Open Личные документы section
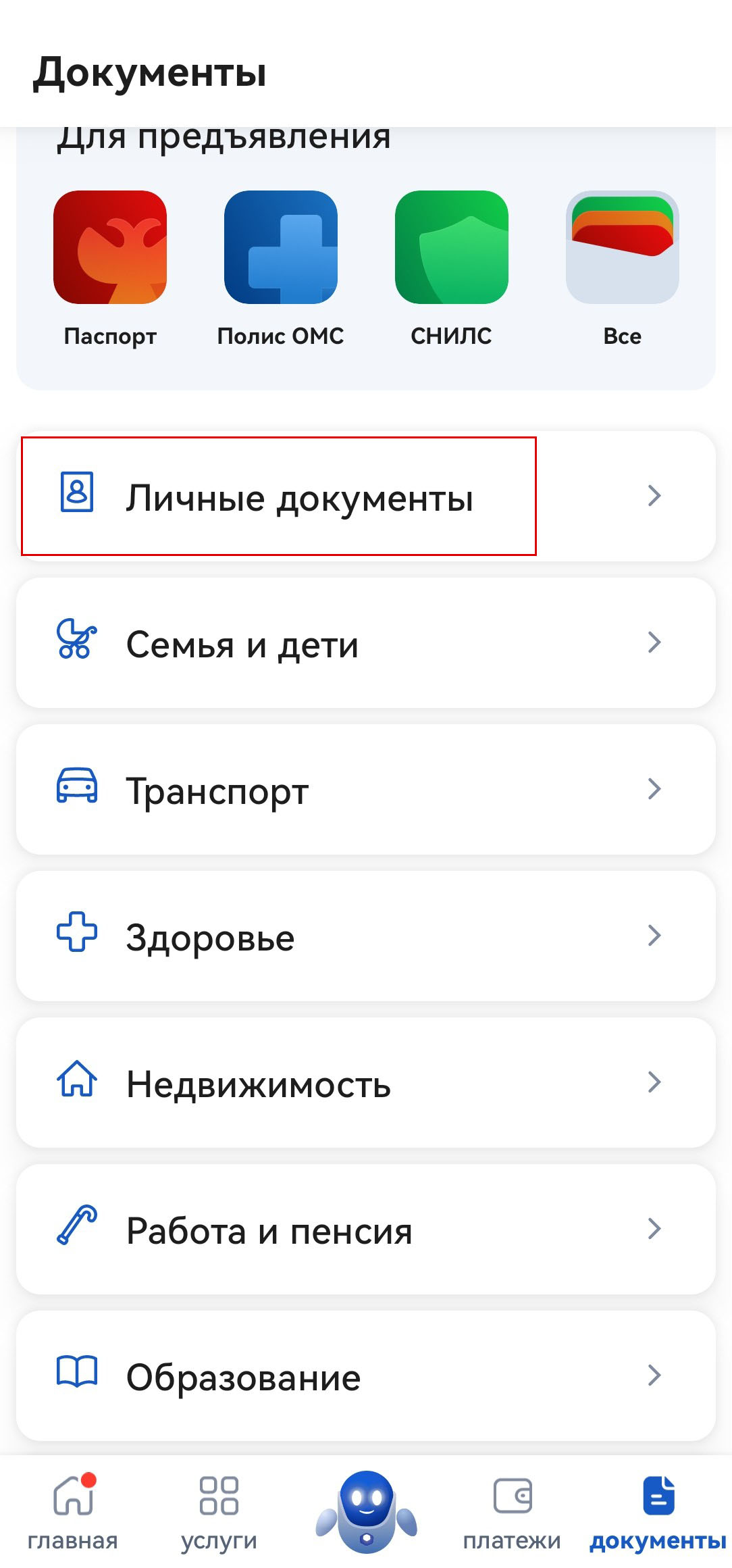 365,497
